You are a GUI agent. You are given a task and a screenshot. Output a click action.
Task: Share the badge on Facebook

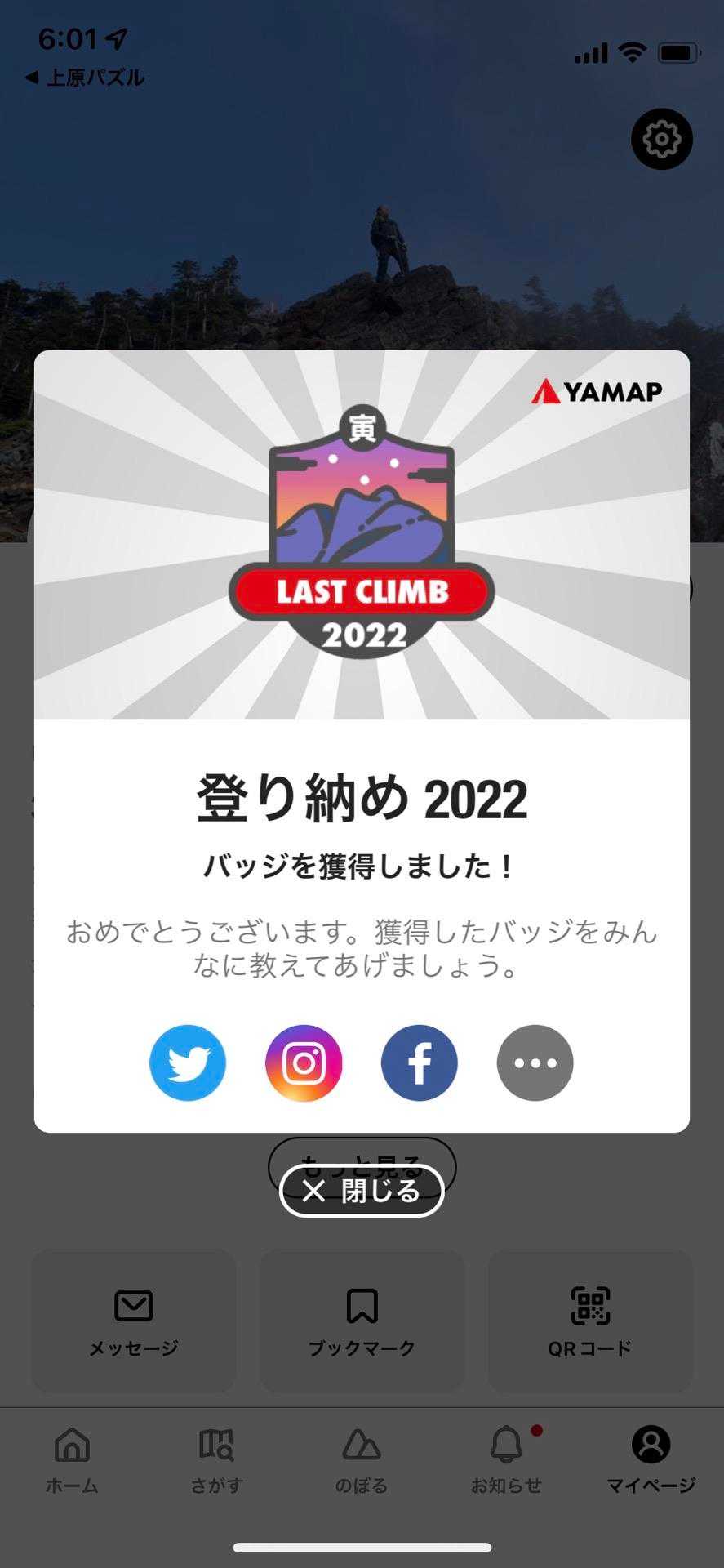pos(420,1062)
